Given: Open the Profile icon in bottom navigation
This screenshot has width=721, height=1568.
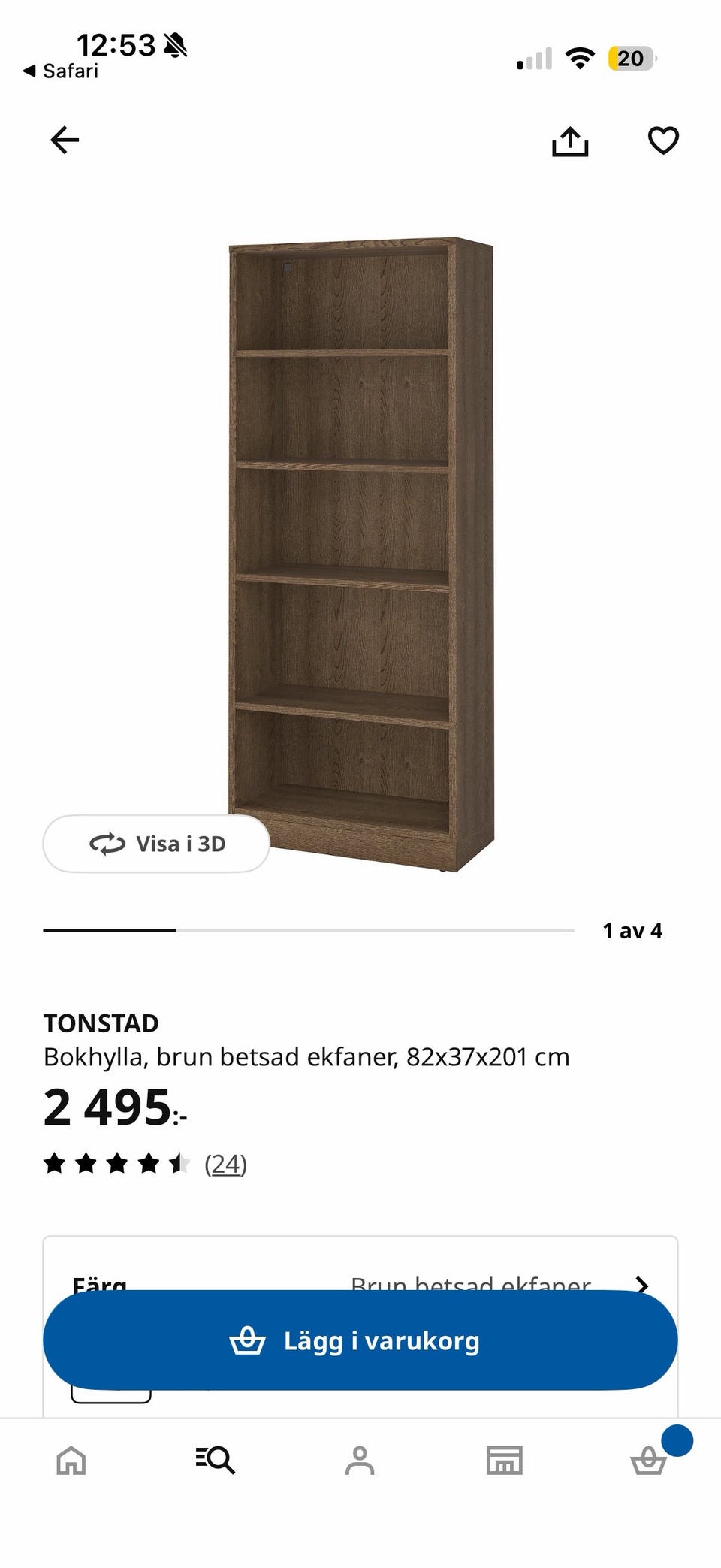Looking at the screenshot, I should (360, 1461).
